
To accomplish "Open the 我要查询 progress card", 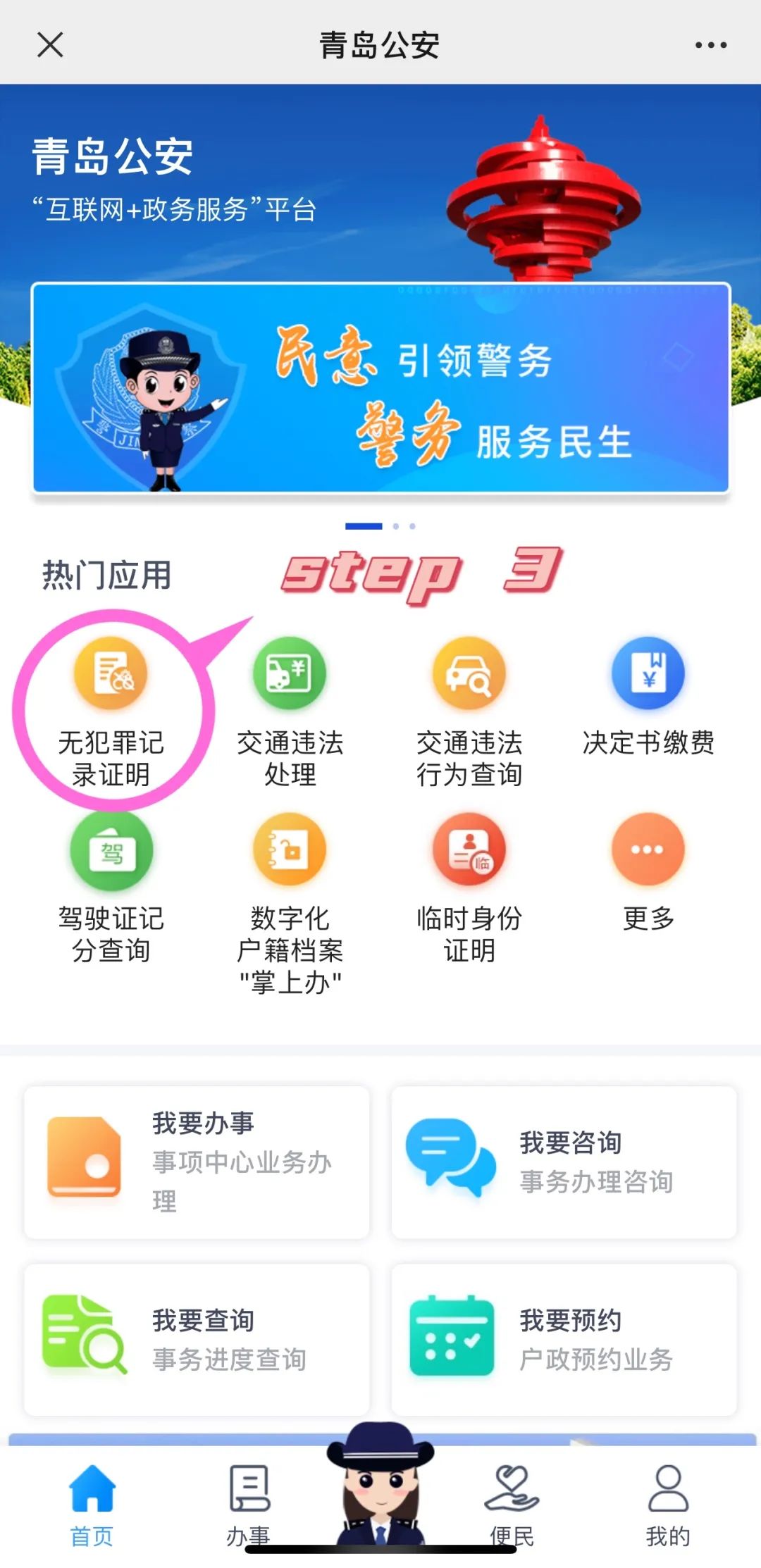I will (x=197, y=1339).
